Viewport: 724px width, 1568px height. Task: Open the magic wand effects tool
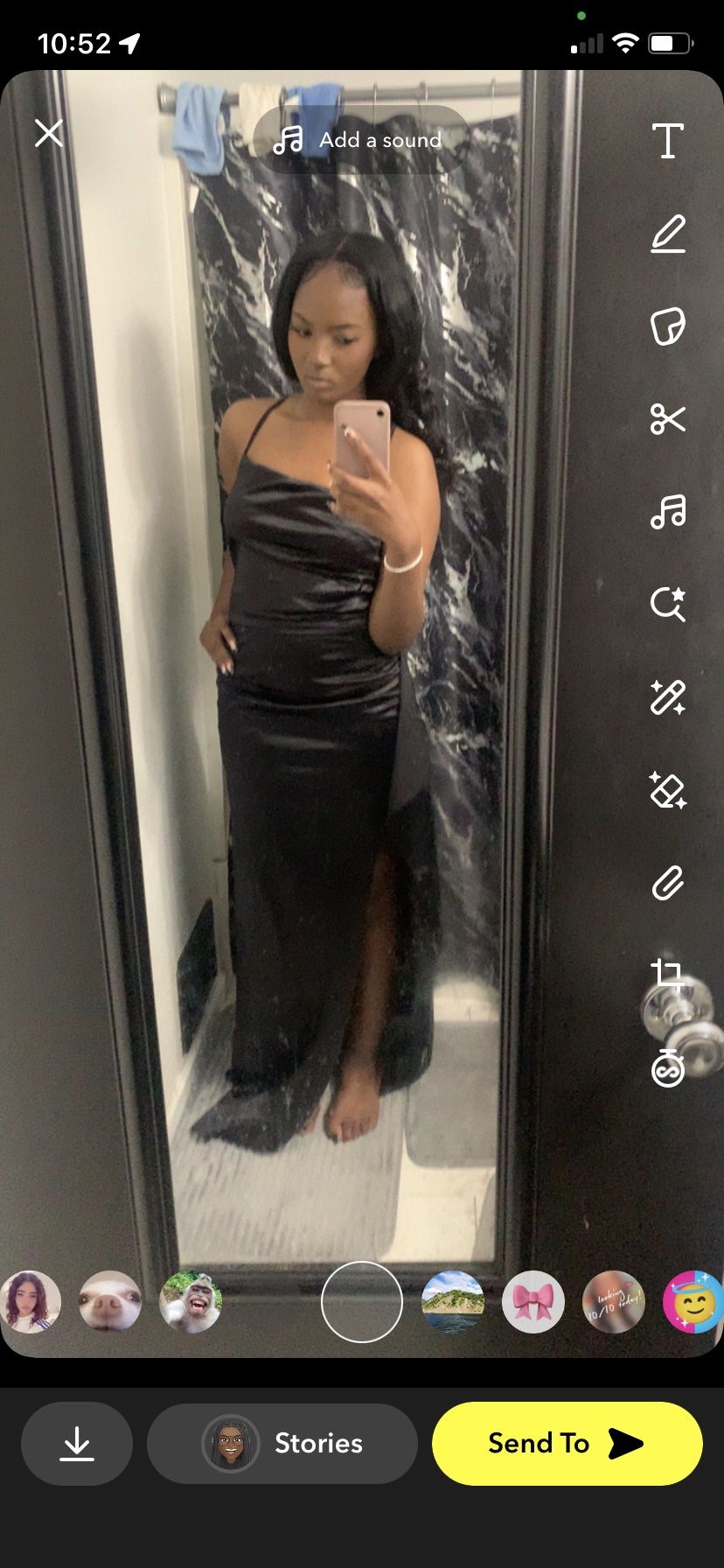click(668, 697)
